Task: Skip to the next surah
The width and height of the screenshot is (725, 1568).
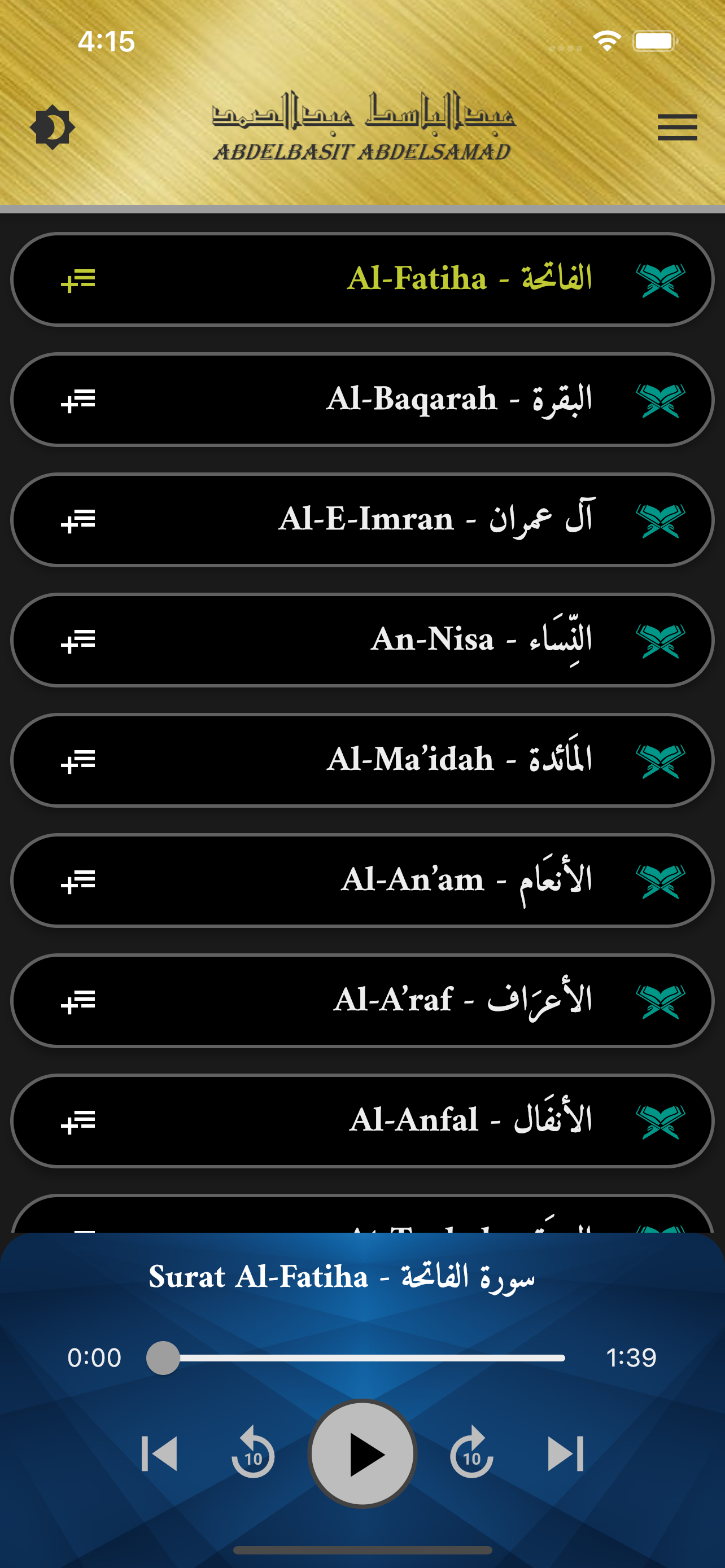Action: (566, 1453)
